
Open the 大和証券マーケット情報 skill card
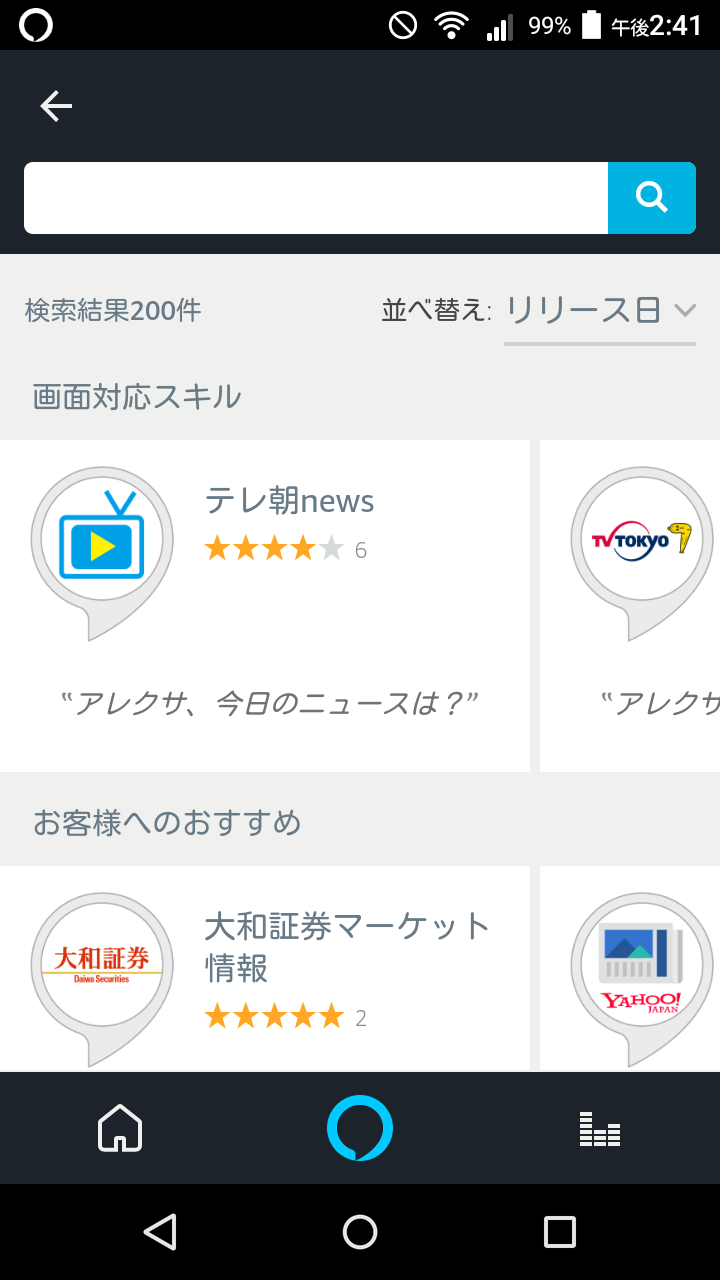pyautogui.click(x=264, y=969)
